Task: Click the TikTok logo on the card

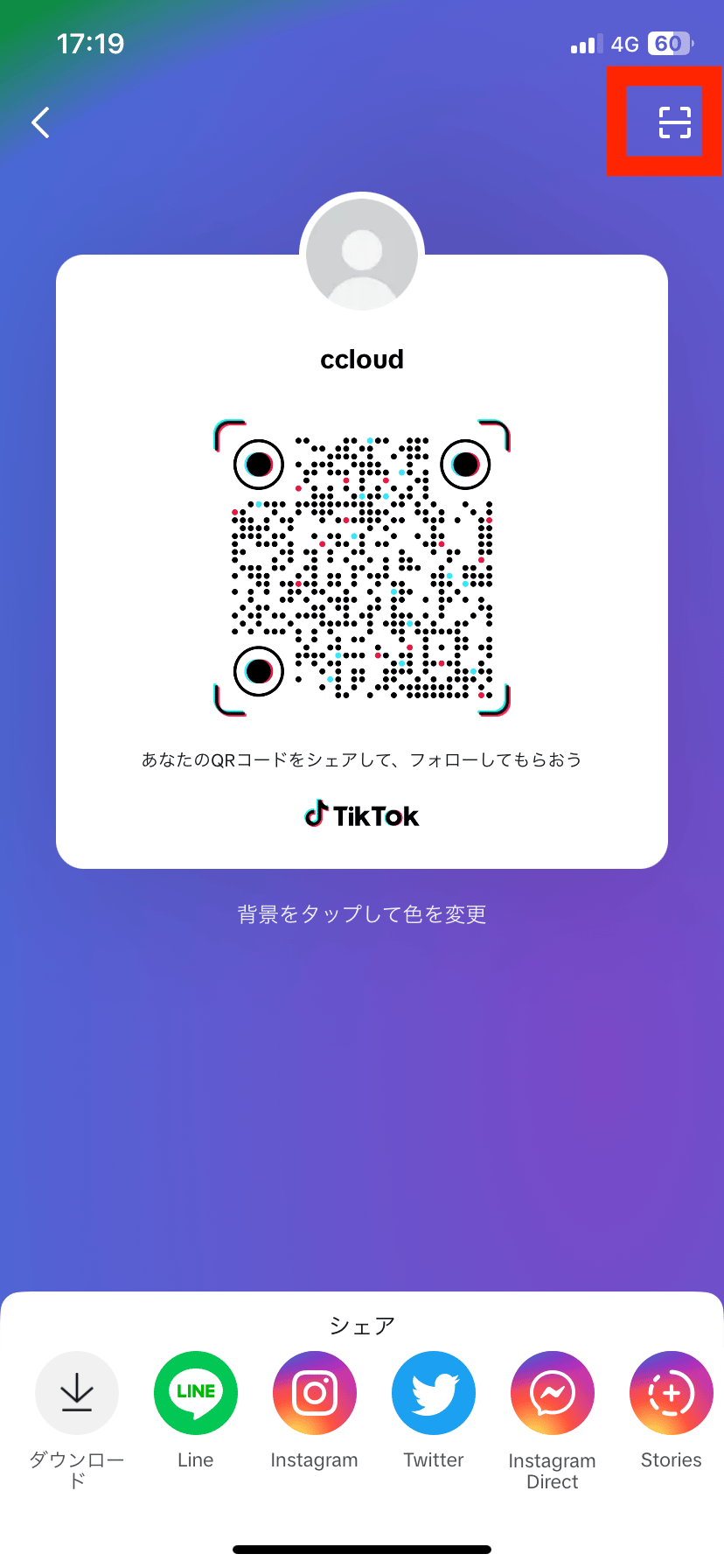Action: [361, 815]
